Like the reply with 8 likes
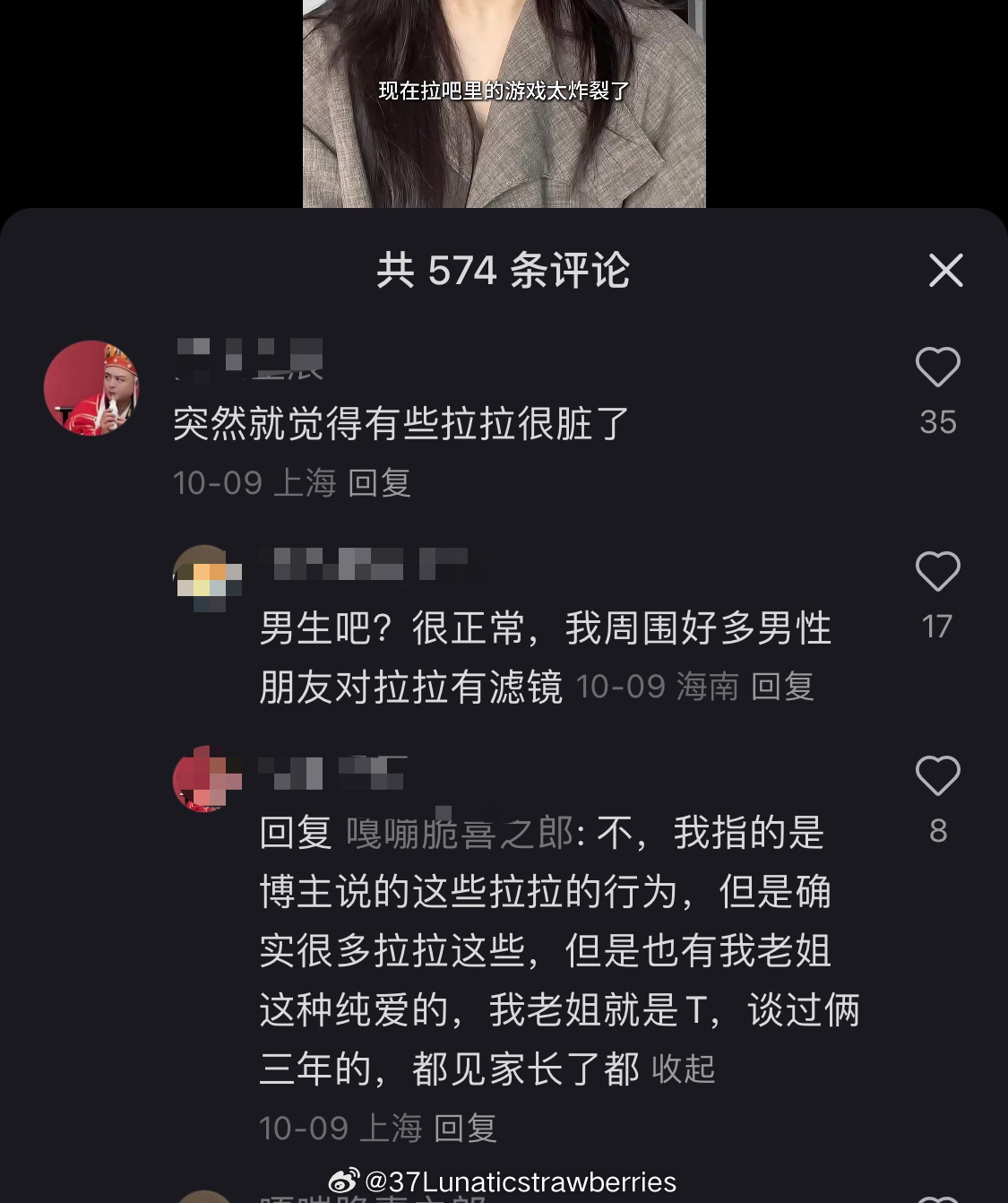 (937, 776)
